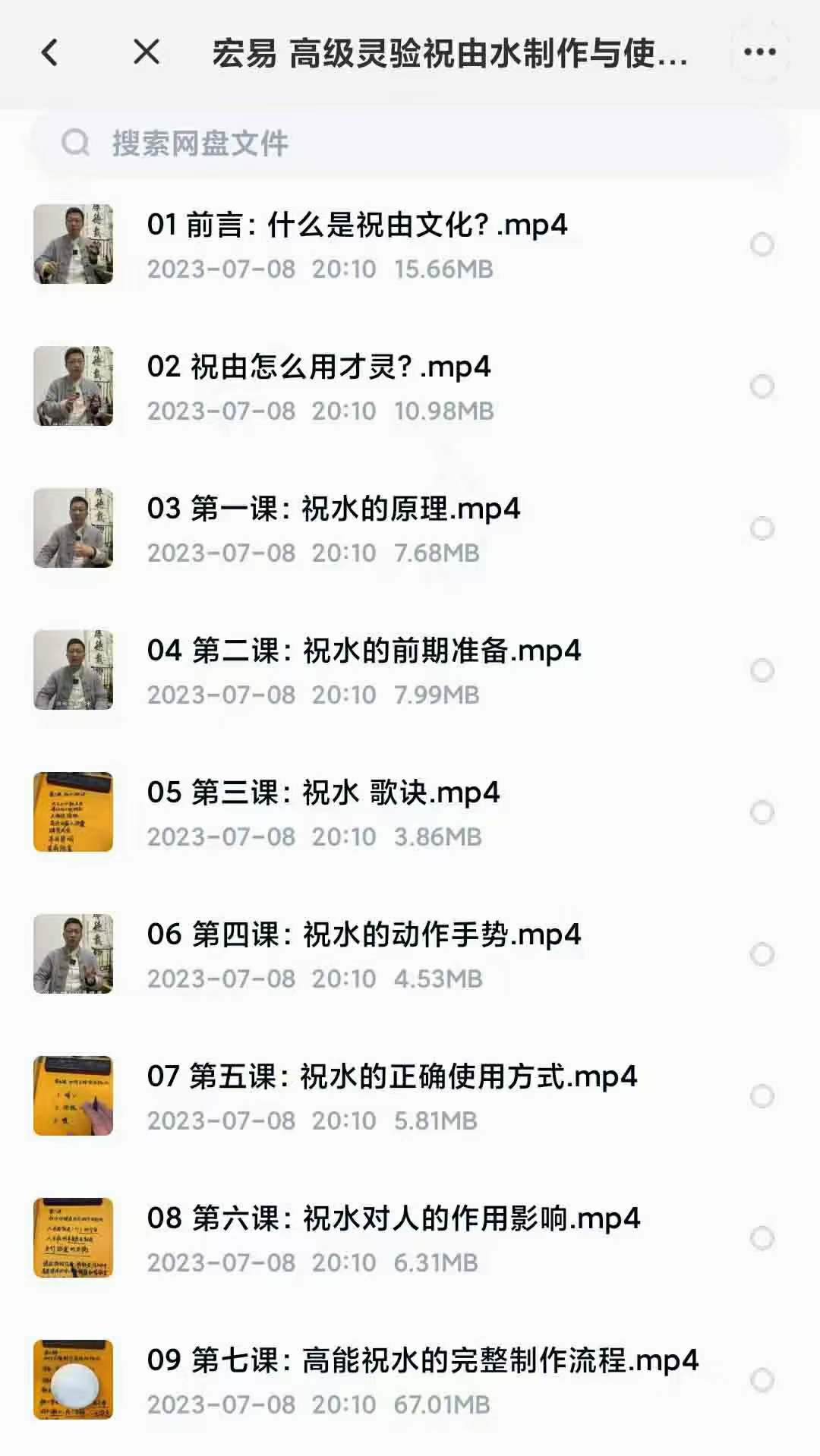
Task: Select the circle next to 02 祝由怎么用才灵
Action: click(760, 386)
